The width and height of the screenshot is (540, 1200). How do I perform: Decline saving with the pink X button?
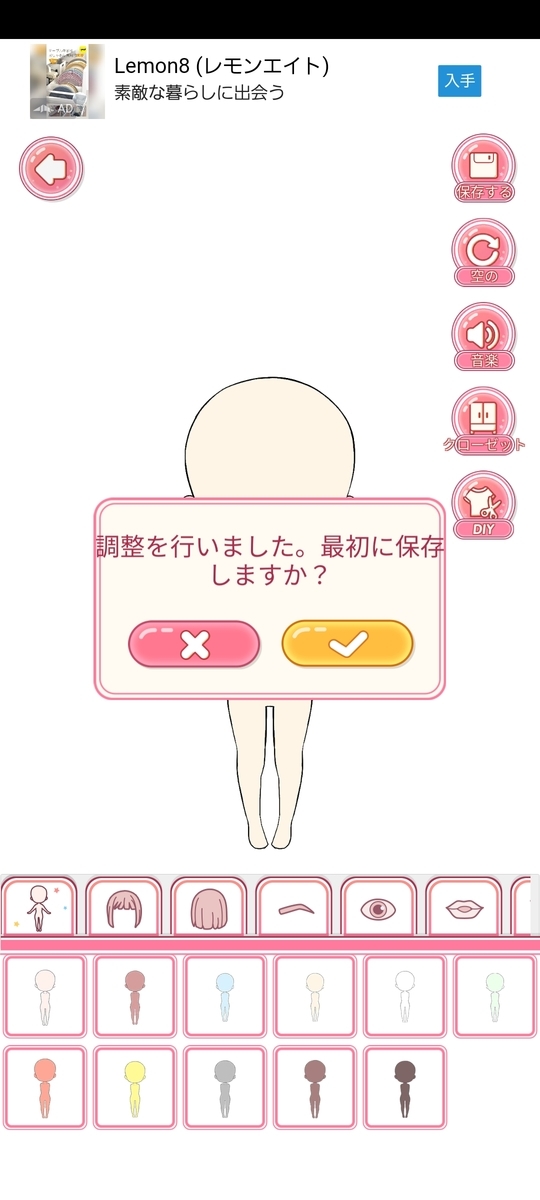(194, 644)
